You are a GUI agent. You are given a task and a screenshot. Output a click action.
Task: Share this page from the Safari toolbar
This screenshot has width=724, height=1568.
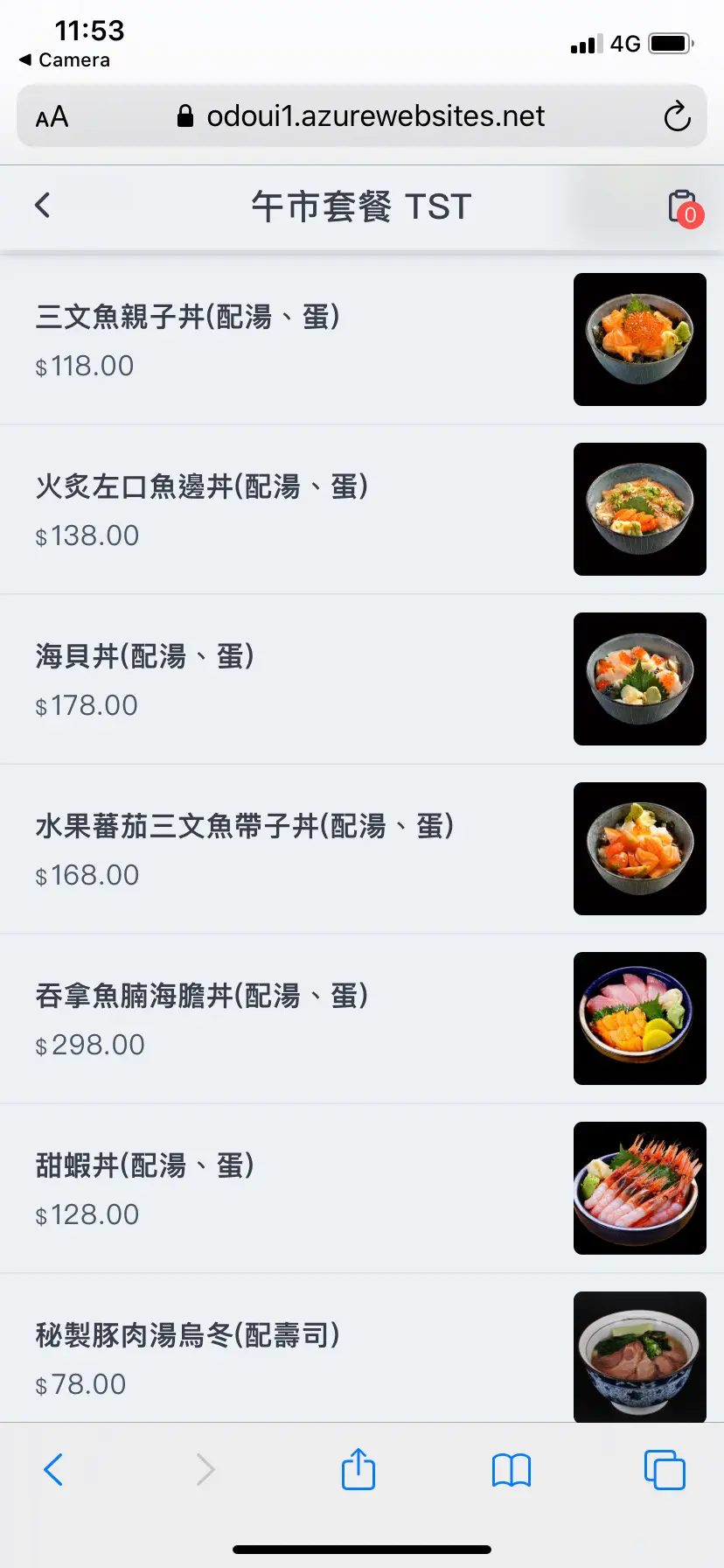tap(359, 1469)
